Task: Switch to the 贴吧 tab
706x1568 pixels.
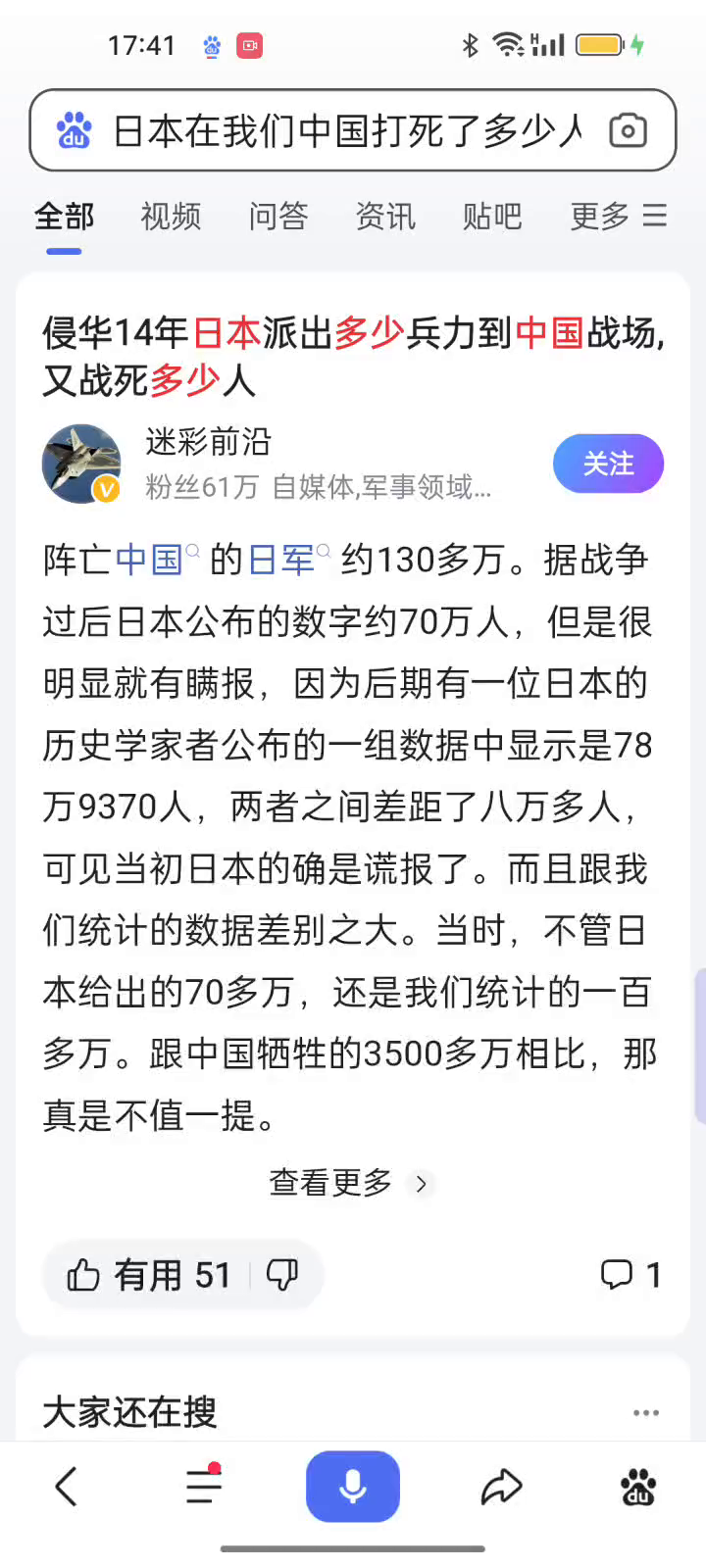Action: [x=492, y=216]
